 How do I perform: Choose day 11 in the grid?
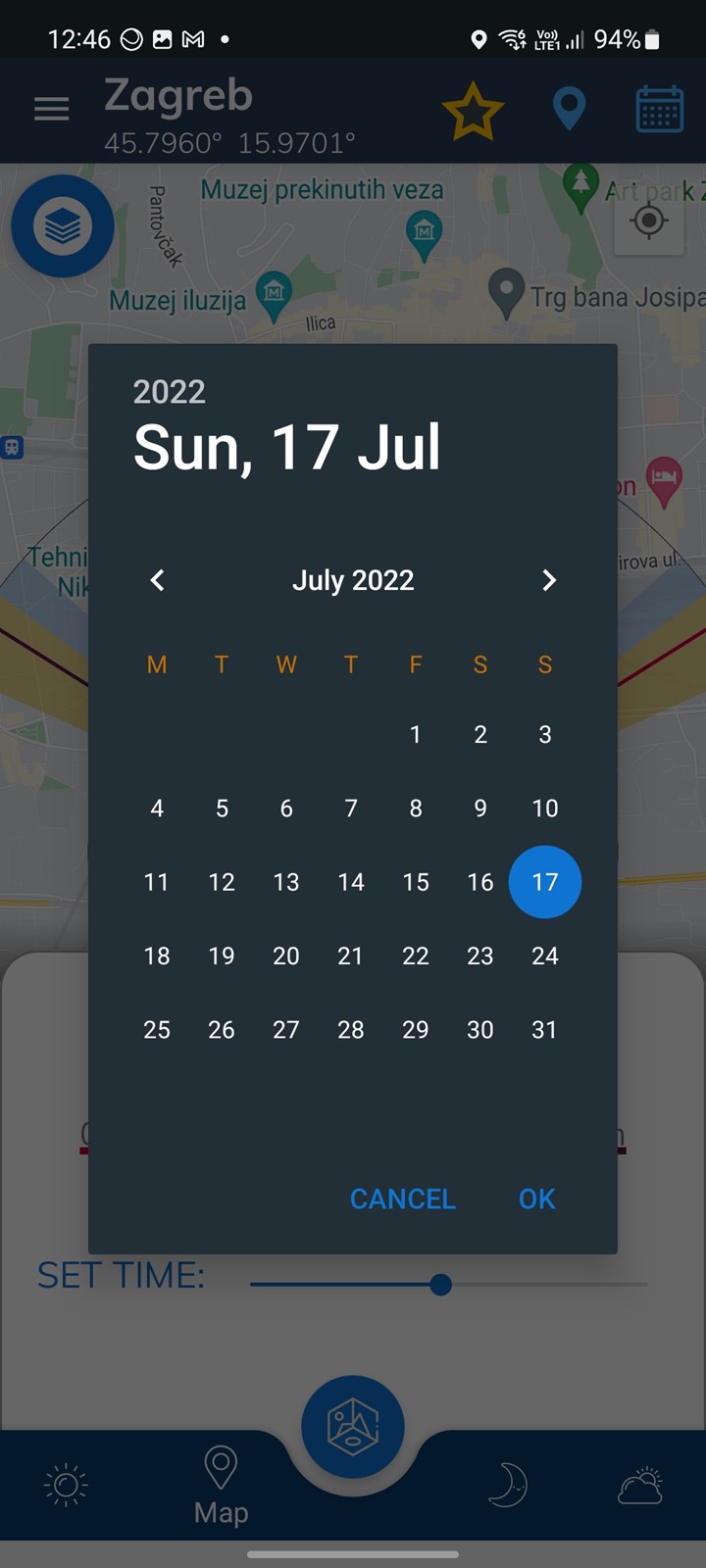[x=157, y=882]
